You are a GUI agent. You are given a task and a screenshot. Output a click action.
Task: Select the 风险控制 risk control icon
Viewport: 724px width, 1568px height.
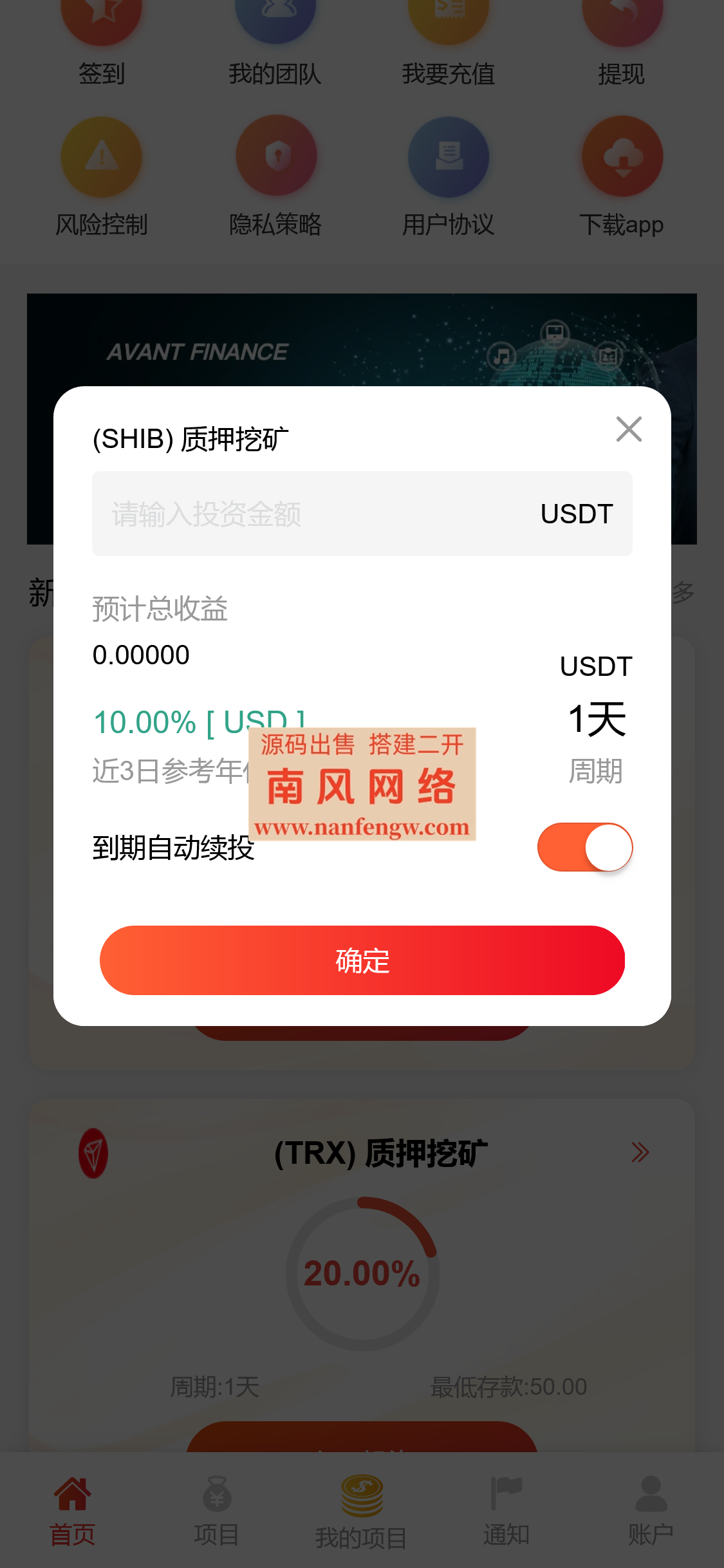101,156
